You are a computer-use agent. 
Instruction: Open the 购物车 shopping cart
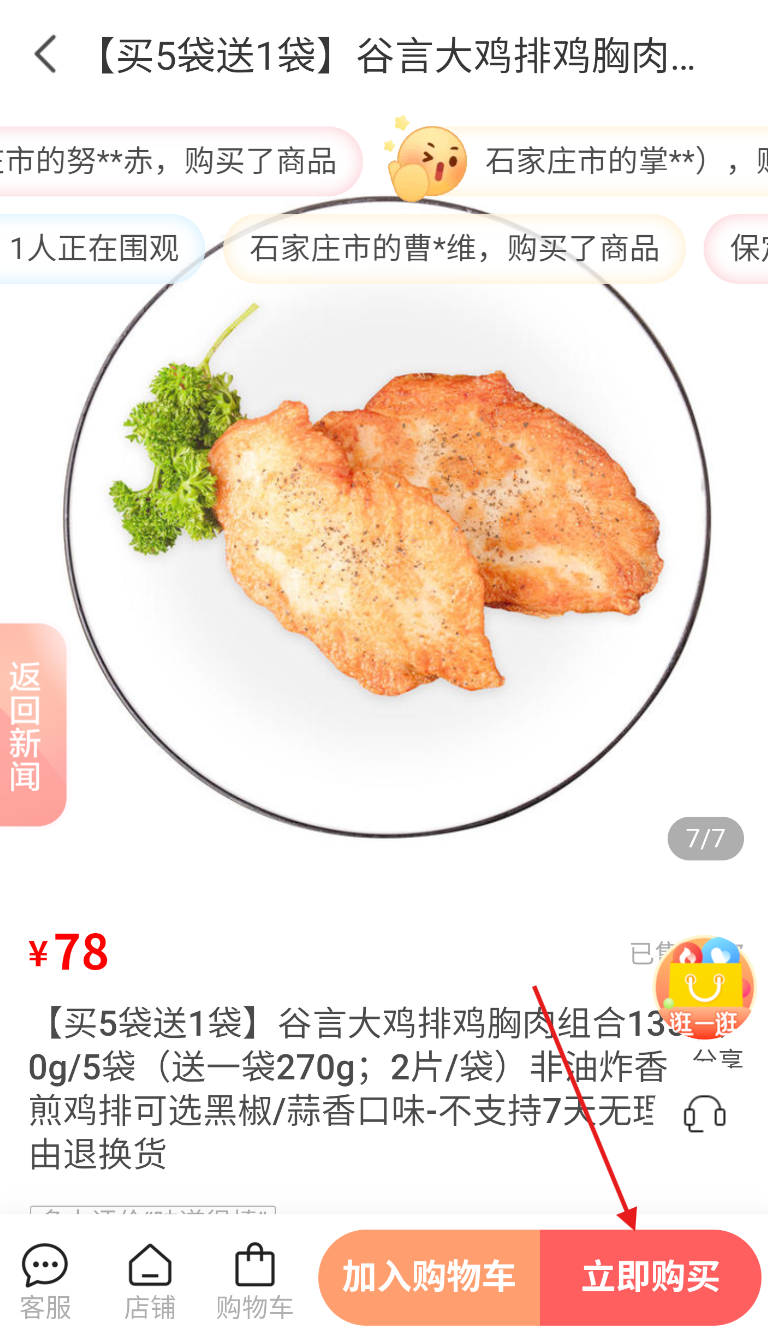point(254,1280)
